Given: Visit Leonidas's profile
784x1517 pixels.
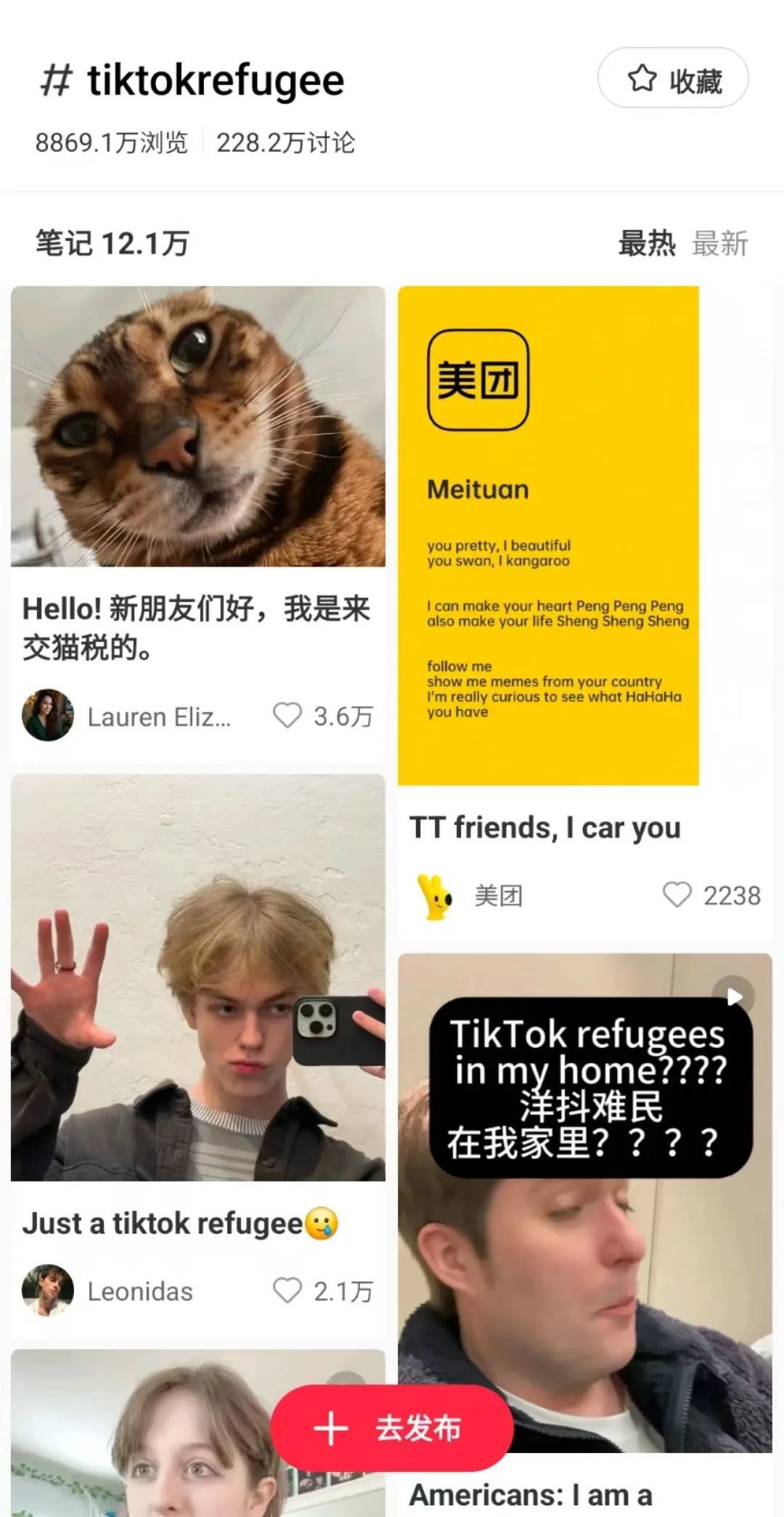Looking at the screenshot, I should point(48,1290).
